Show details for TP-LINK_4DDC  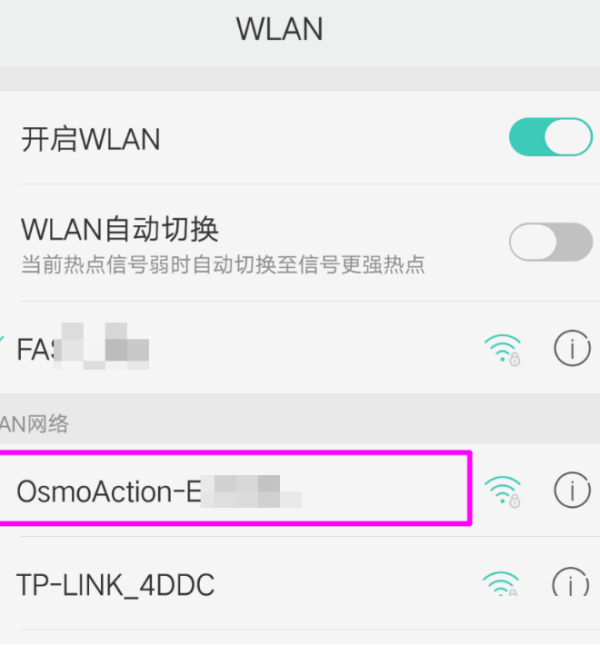click(572, 582)
